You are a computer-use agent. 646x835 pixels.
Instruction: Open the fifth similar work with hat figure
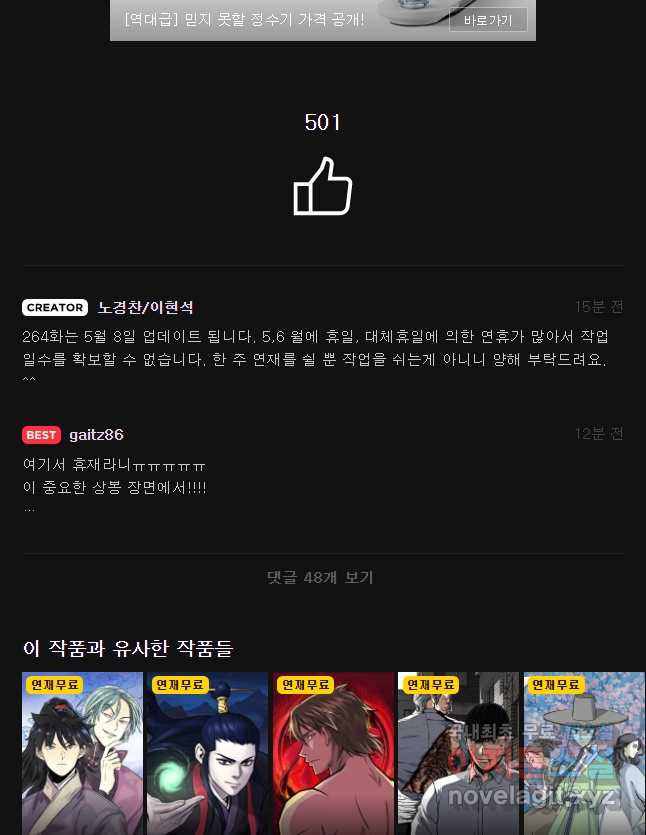click(584, 755)
